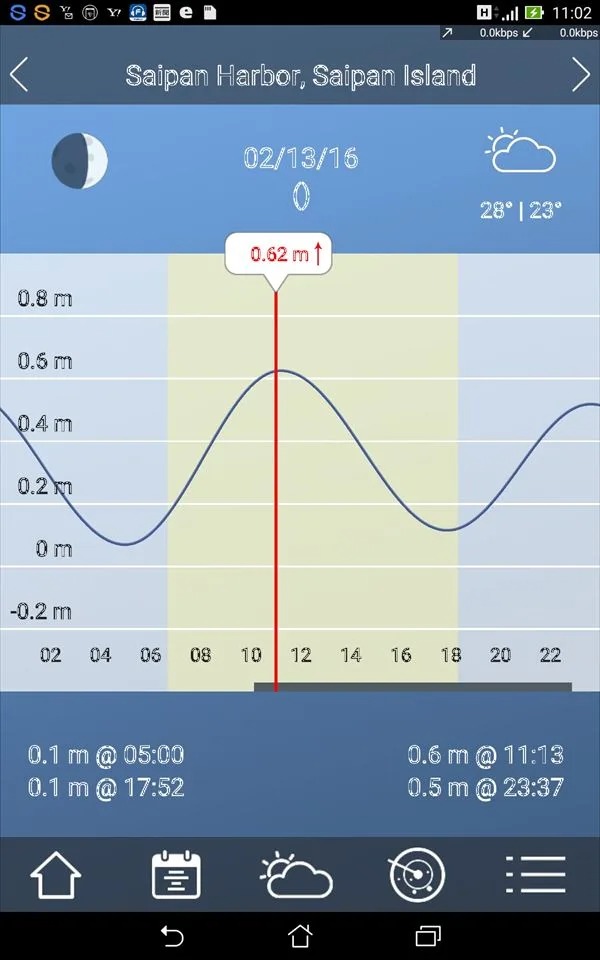
Task: Open the radar tab
Action: click(x=417, y=875)
